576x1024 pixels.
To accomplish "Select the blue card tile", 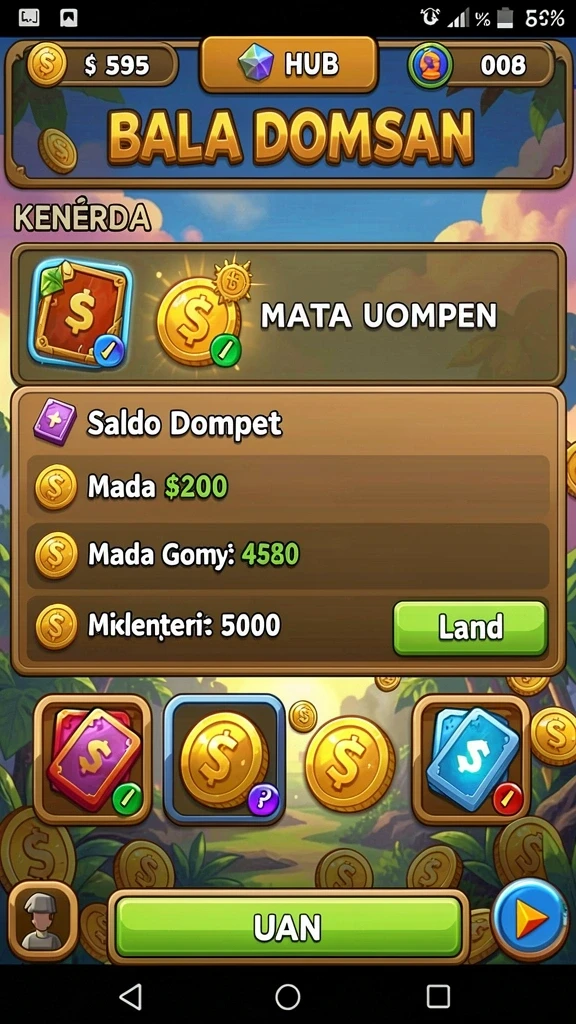I will pyautogui.click(x=471, y=760).
